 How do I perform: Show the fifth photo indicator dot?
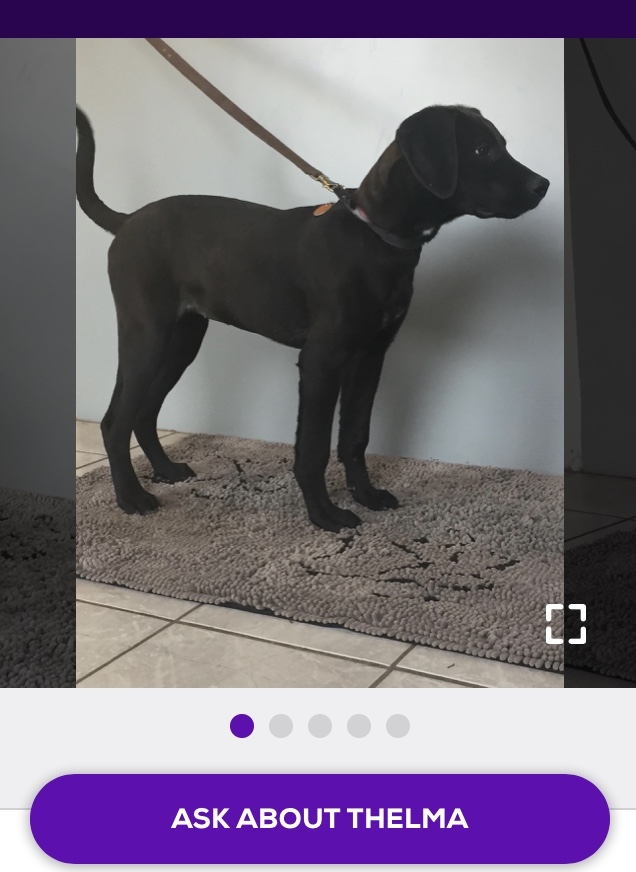[x=398, y=726]
